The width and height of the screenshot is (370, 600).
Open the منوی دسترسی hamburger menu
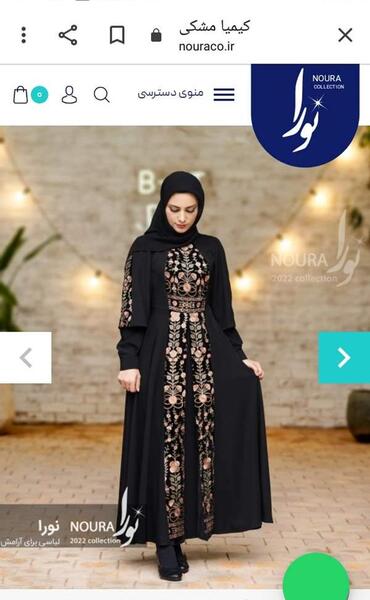pyautogui.click(x=224, y=95)
